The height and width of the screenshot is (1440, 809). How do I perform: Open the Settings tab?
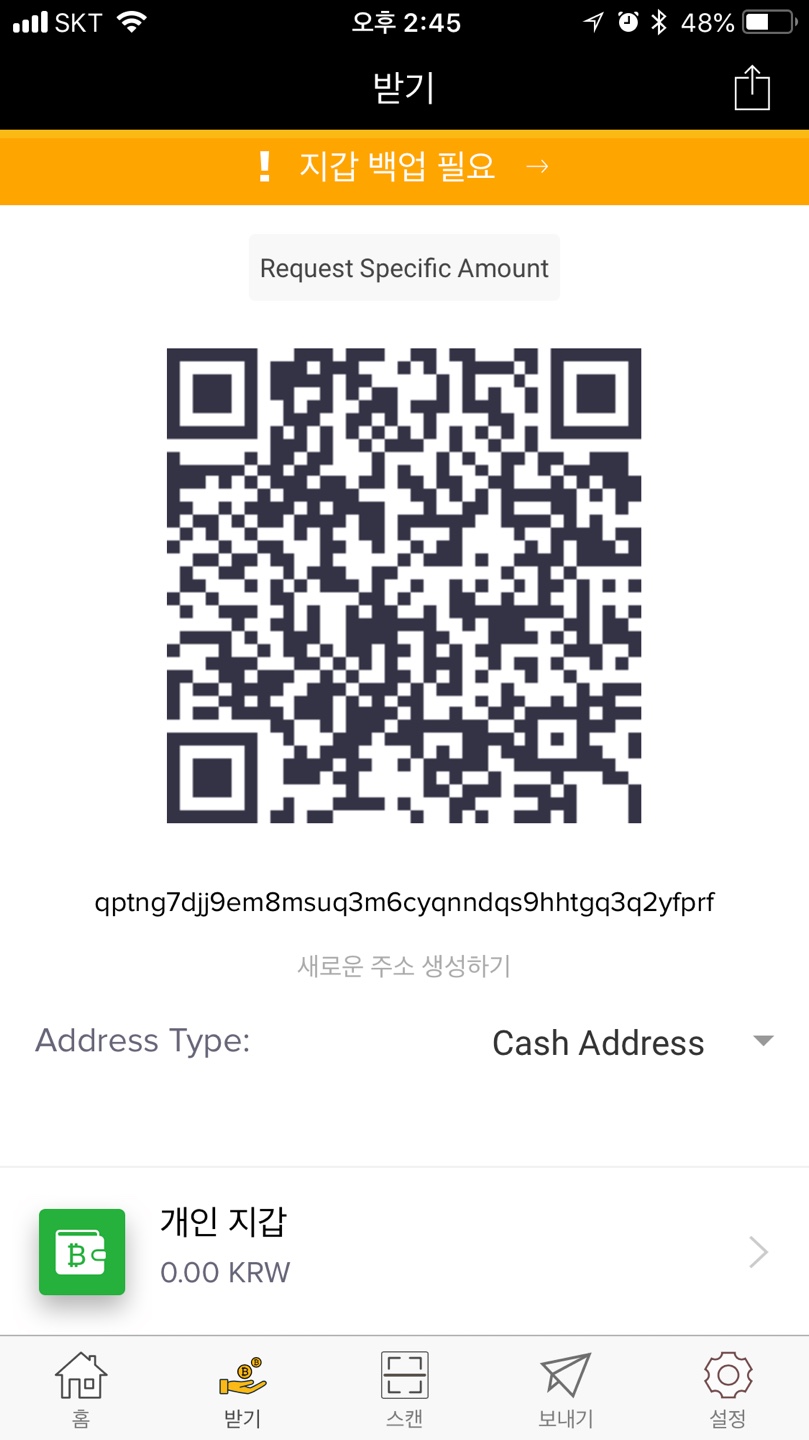coord(728,1389)
